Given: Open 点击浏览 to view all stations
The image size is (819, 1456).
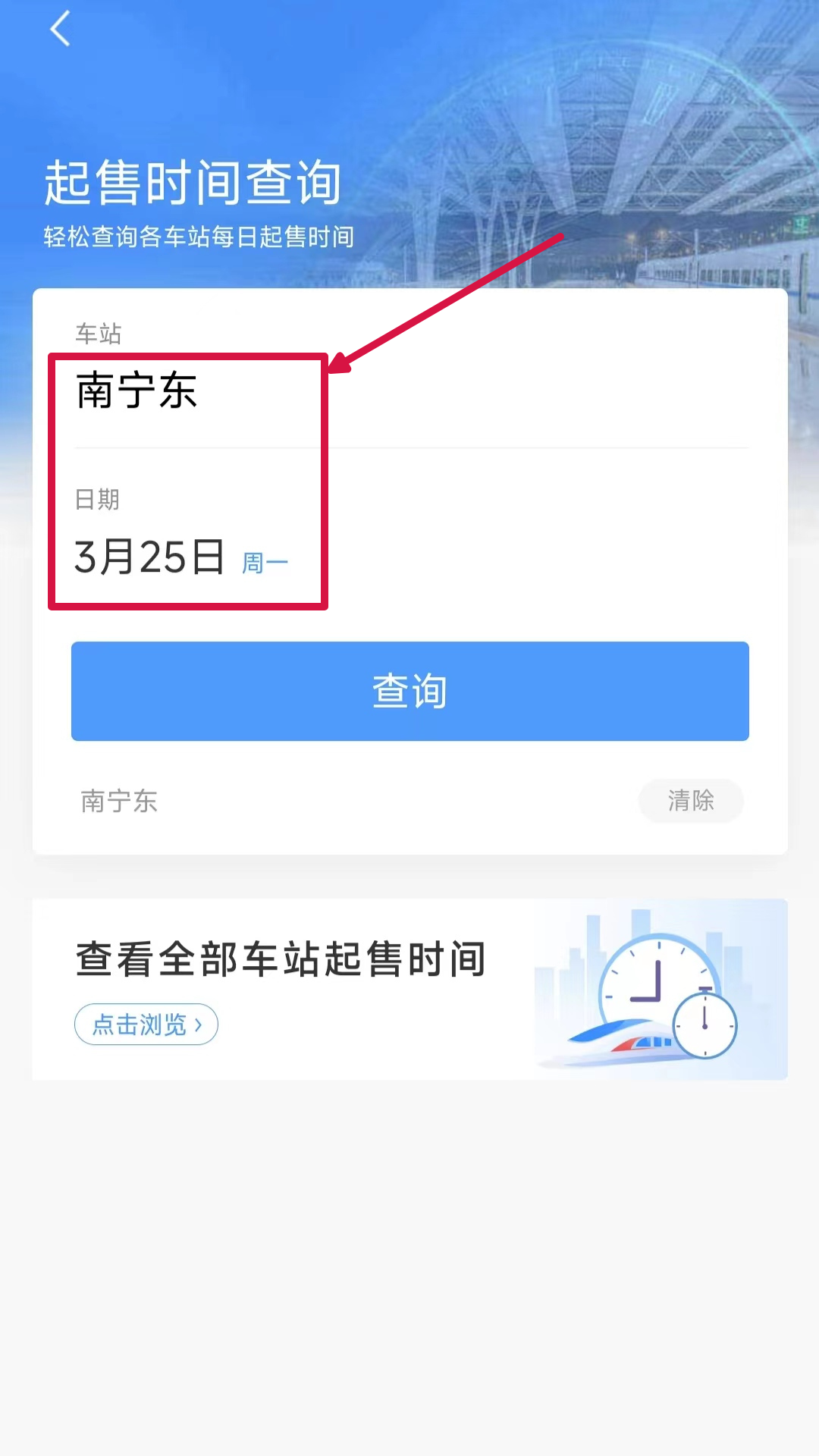Looking at the screenshot, I should (146, 1025).
